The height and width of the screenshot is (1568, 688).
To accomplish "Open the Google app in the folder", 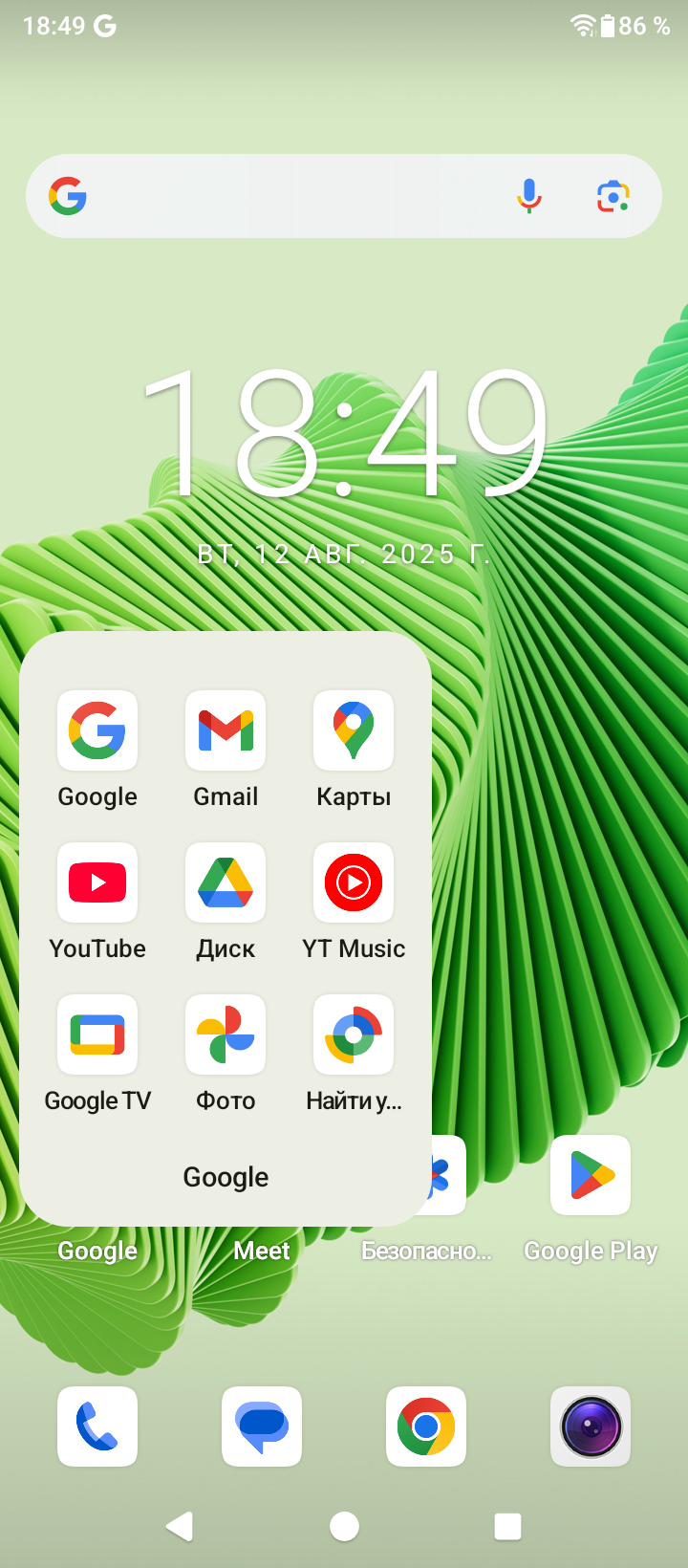I will [97, 730].
